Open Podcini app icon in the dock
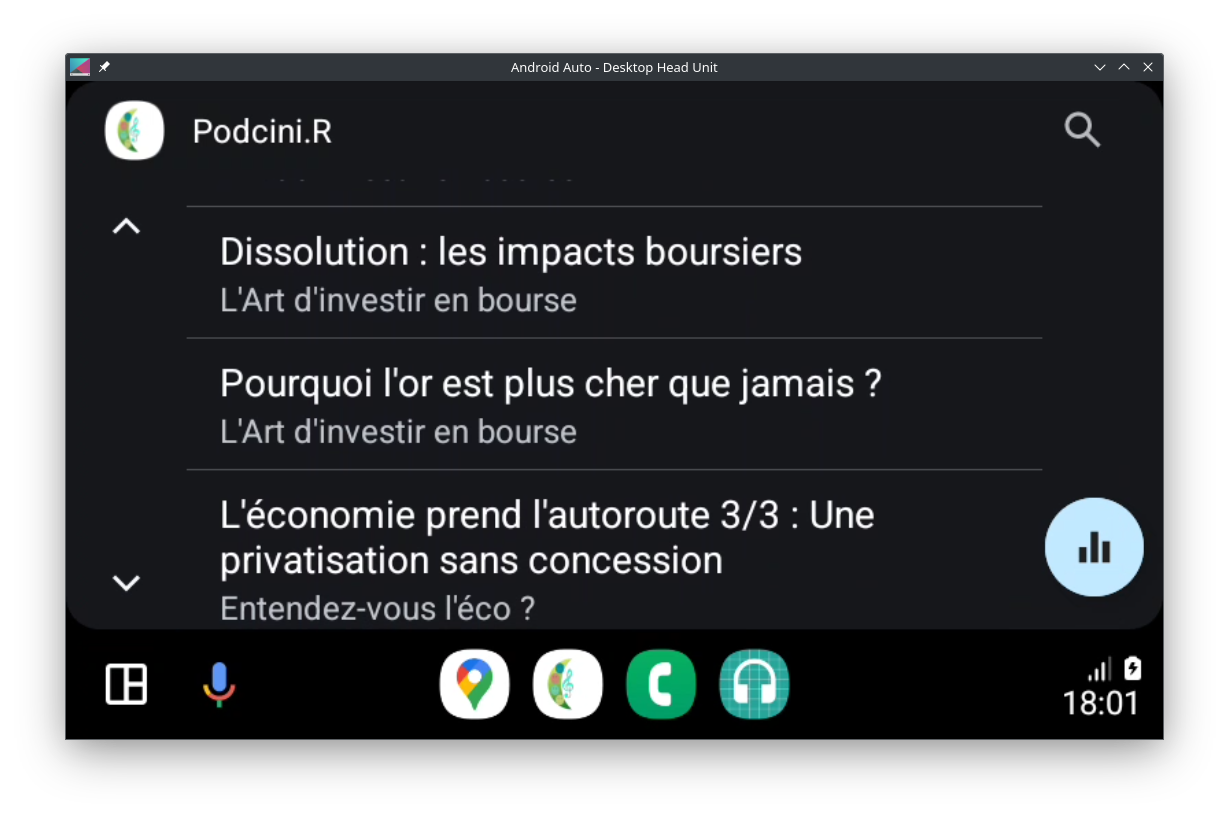The height and width of the screenshot is (818, 1230). 568,685
